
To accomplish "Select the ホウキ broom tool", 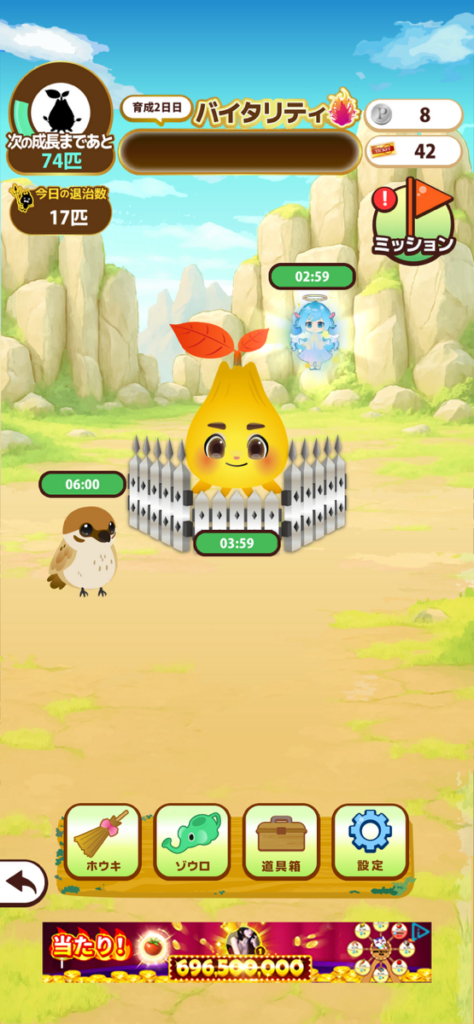I will 103,842.
